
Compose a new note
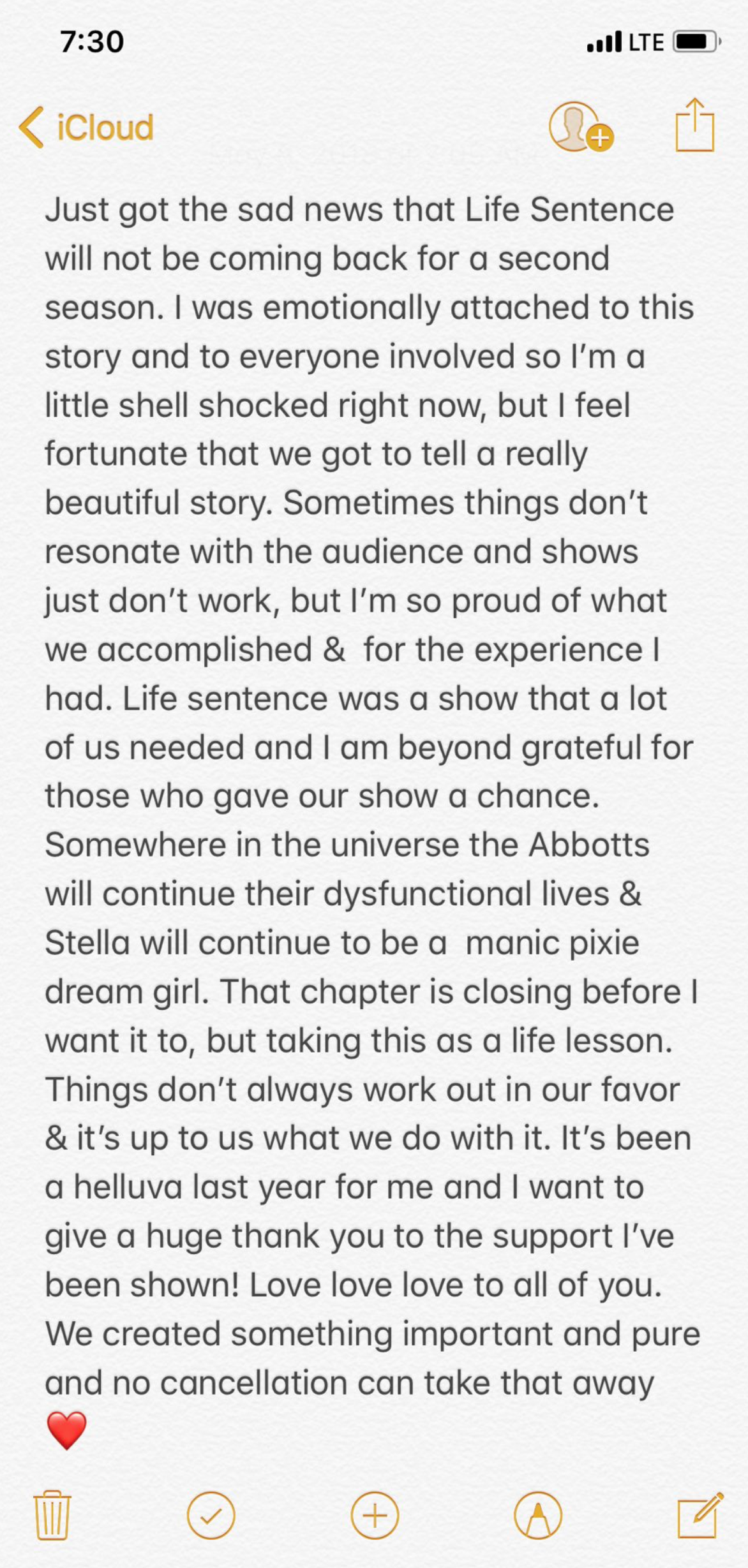[x=699, y=1515]
